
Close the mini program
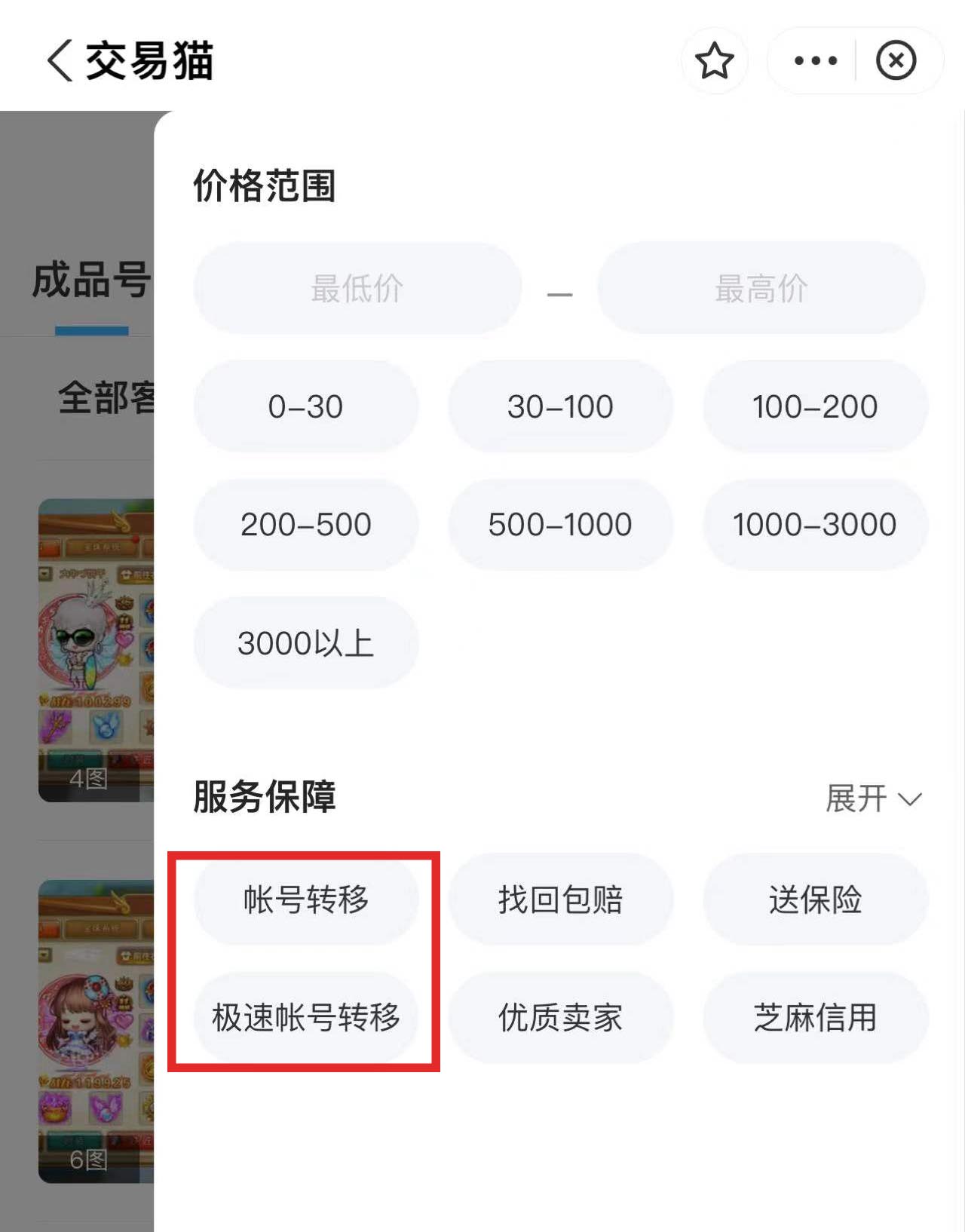(x=896, y=61)
